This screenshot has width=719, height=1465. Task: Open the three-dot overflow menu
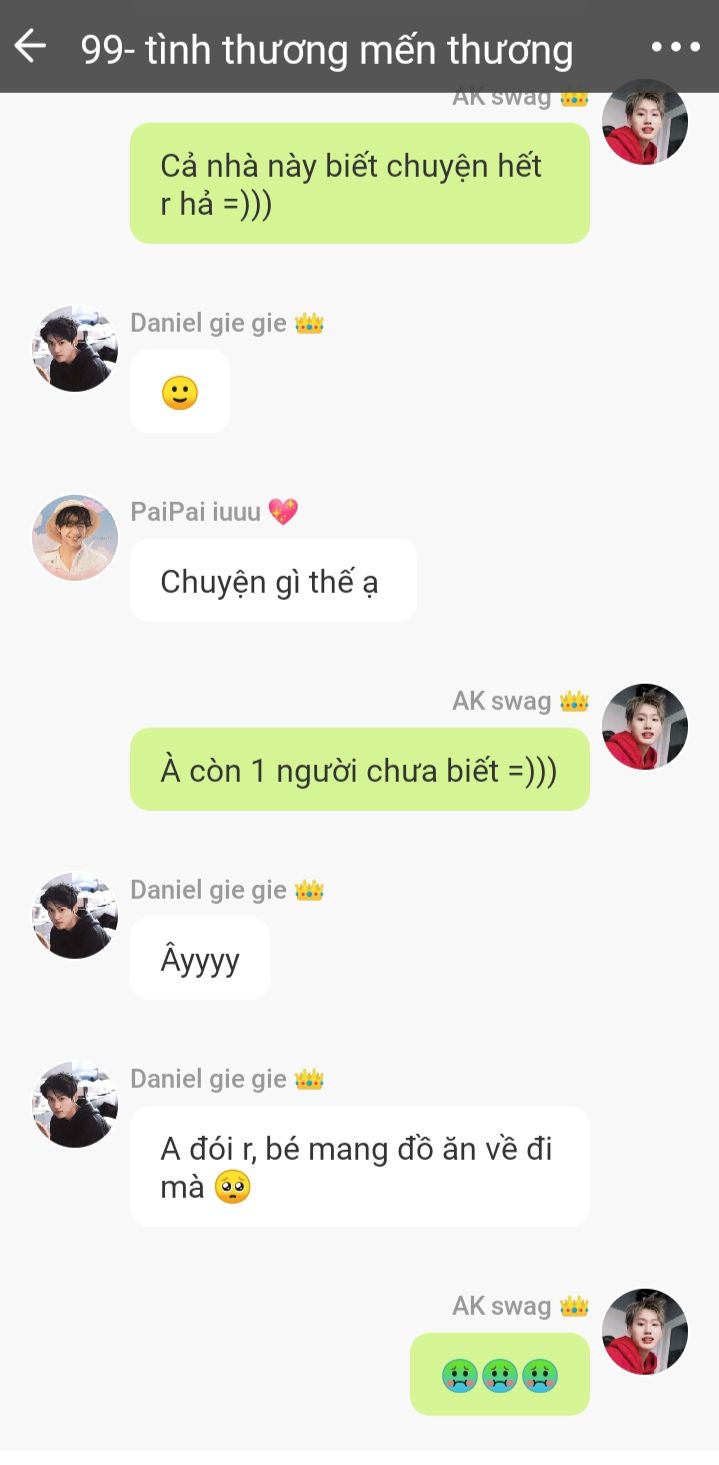tap(675, 47)
